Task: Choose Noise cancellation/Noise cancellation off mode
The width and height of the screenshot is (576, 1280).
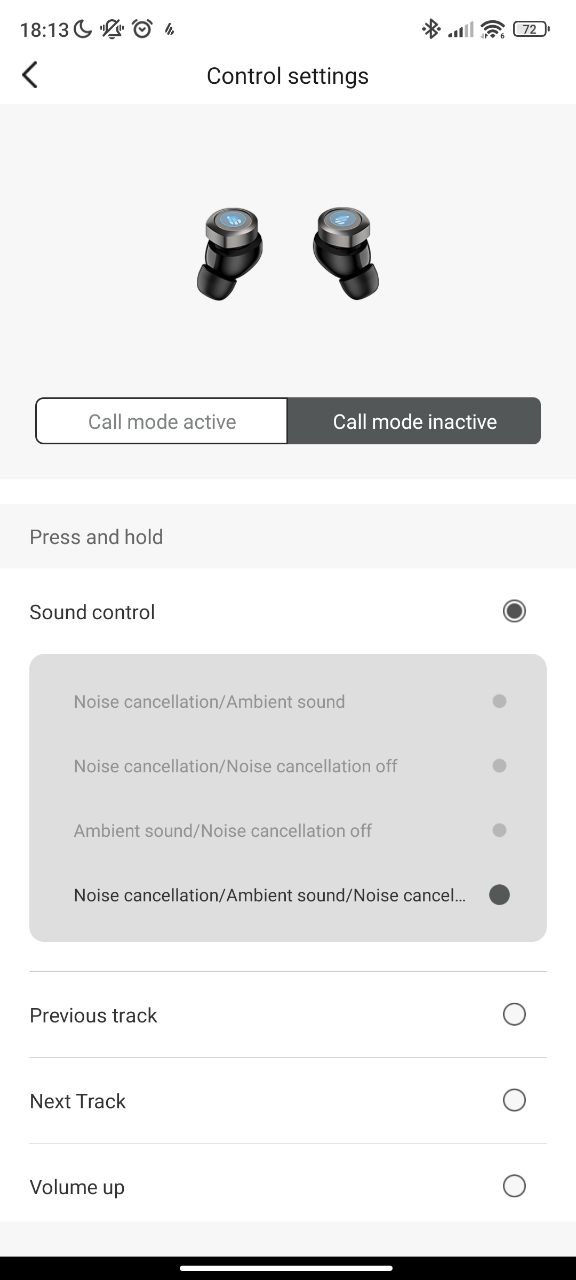Action: click(288, 766)
